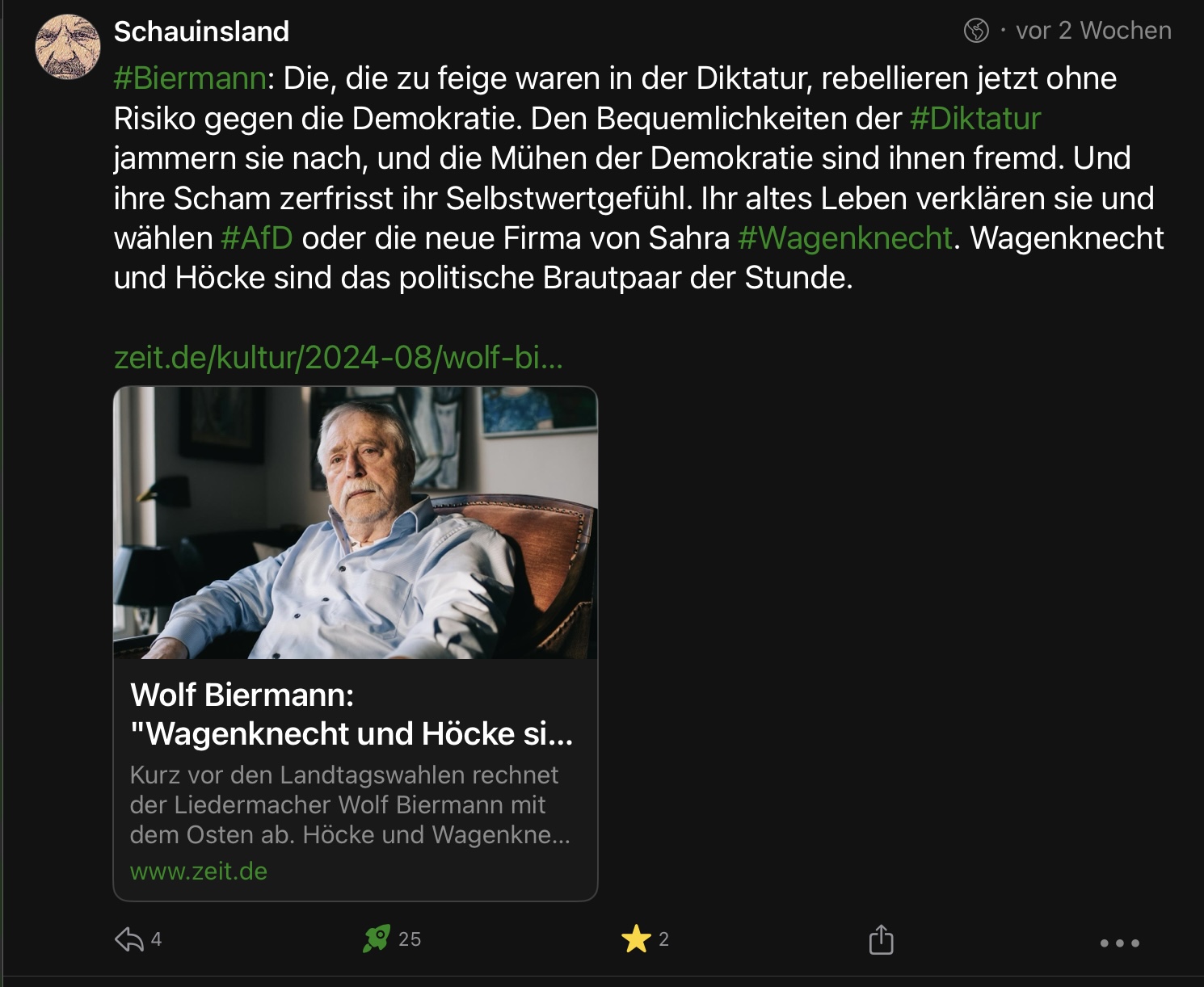This screenshot has height=987, width=1204.
Task: Open Schauinsland's profile avatar
Action: 68,47
